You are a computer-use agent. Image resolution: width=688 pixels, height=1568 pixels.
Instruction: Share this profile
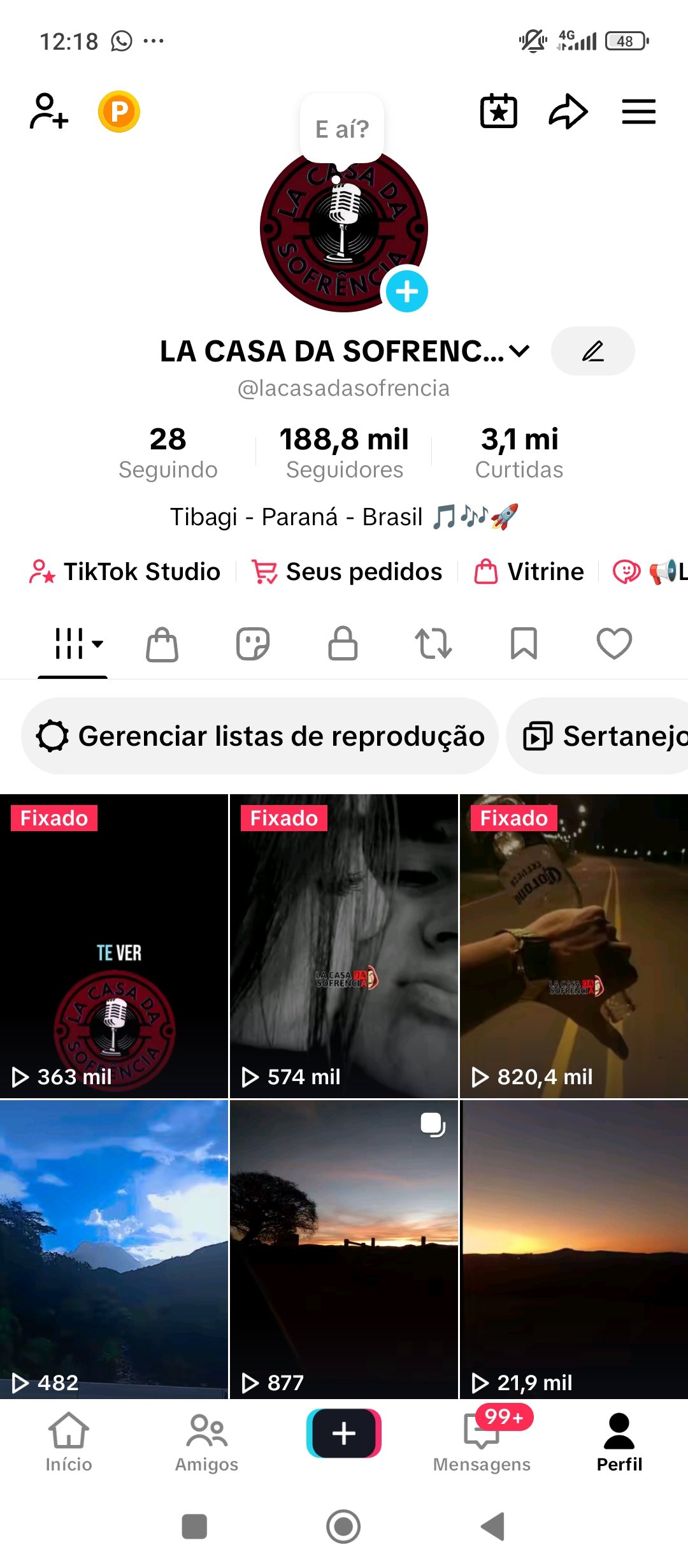(568, 112)
